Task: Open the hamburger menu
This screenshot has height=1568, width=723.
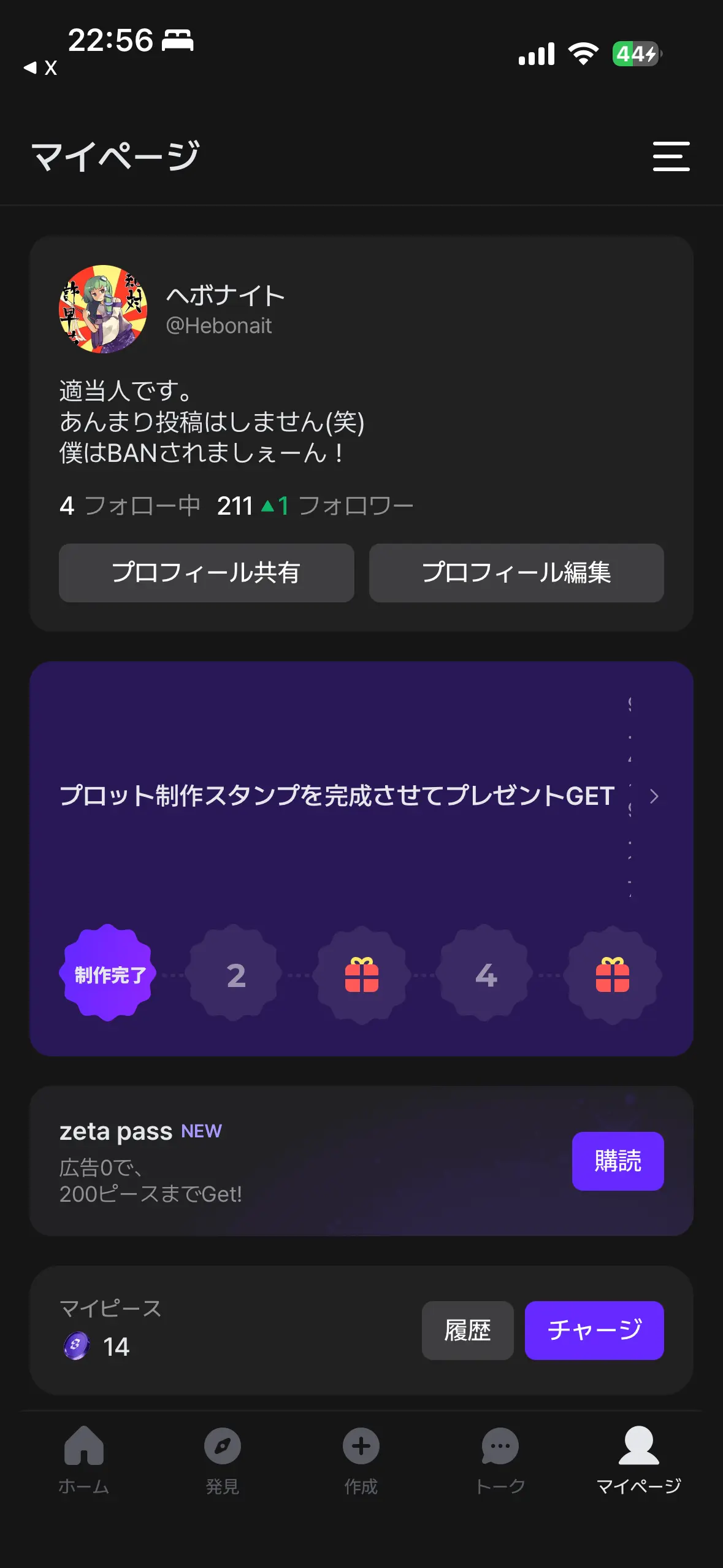Action: (x=671, y=156)
